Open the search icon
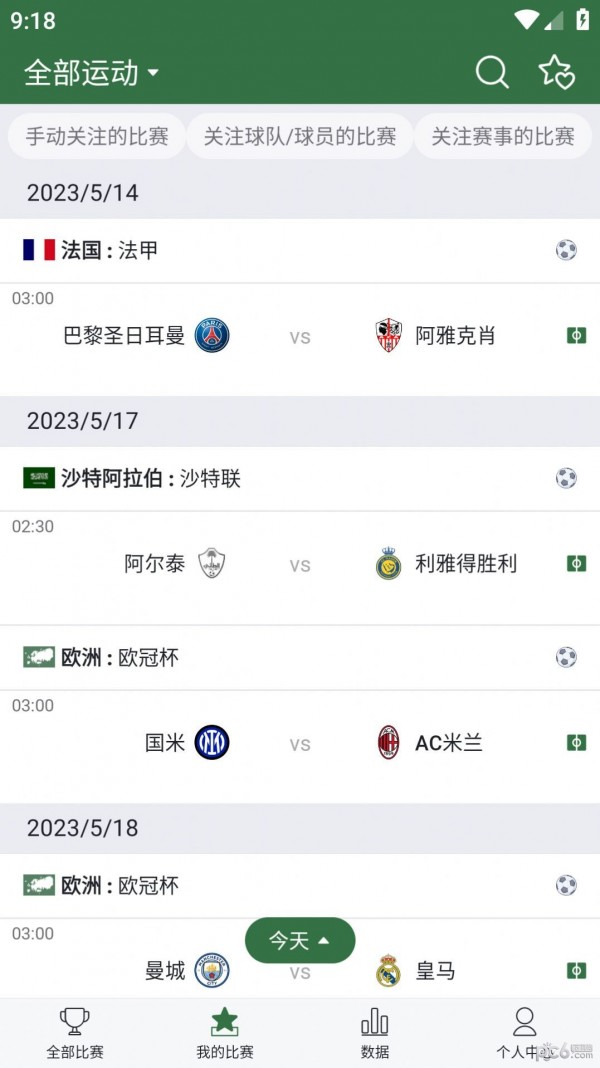Screen dimensions: 600x1068 click(x=492, y=72)
